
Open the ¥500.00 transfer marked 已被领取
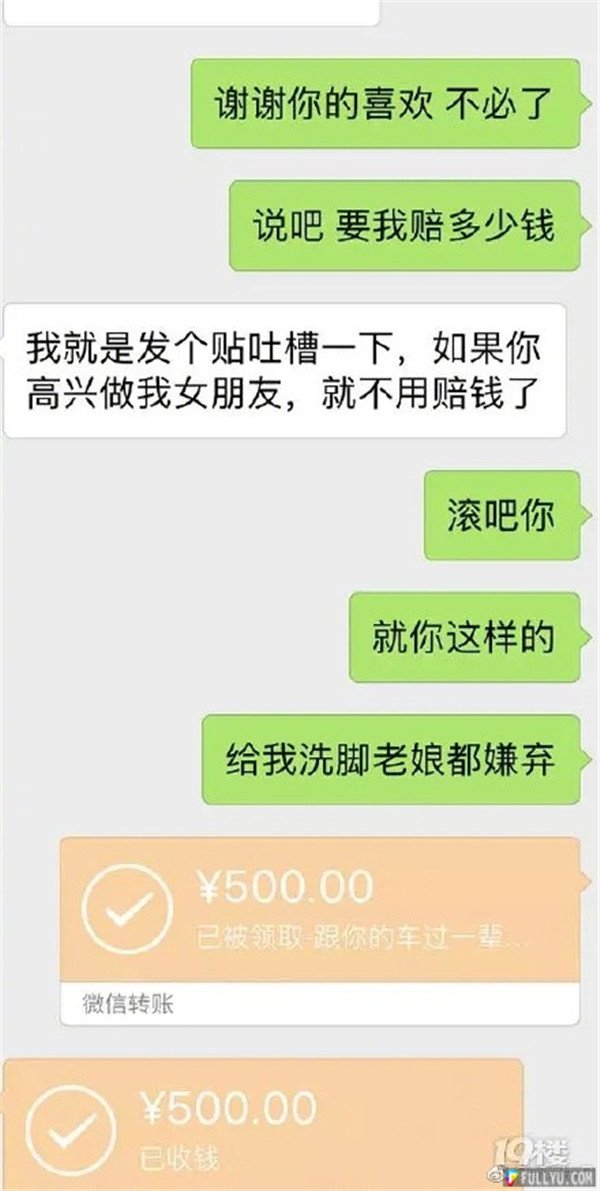tap(319, 910)
